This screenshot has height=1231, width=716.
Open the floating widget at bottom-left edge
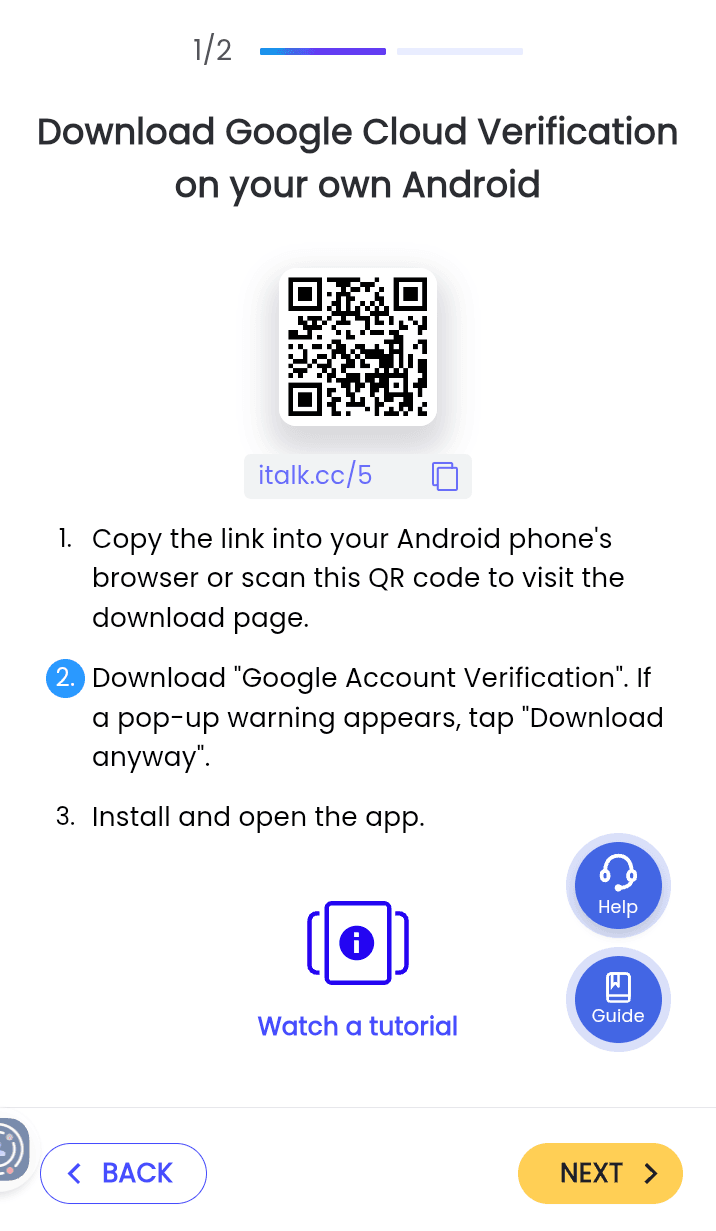[10, 1150]
